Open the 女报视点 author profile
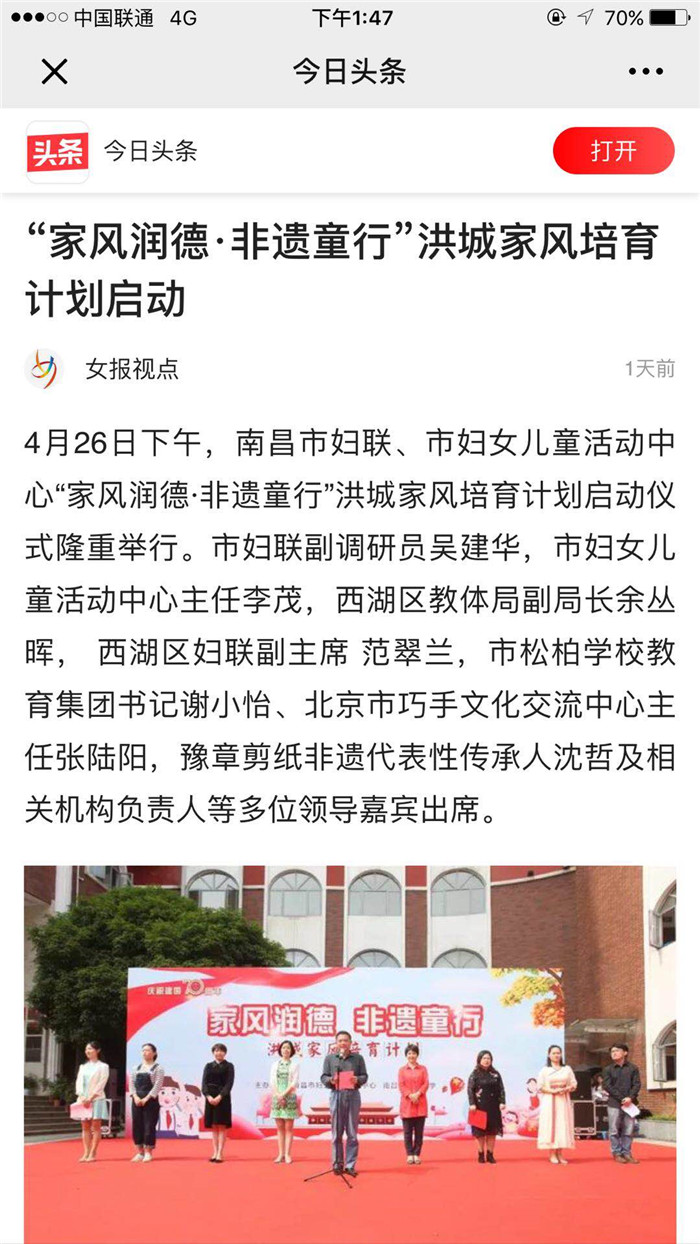Screen dimensions: 700x1244 click(131, 369)
